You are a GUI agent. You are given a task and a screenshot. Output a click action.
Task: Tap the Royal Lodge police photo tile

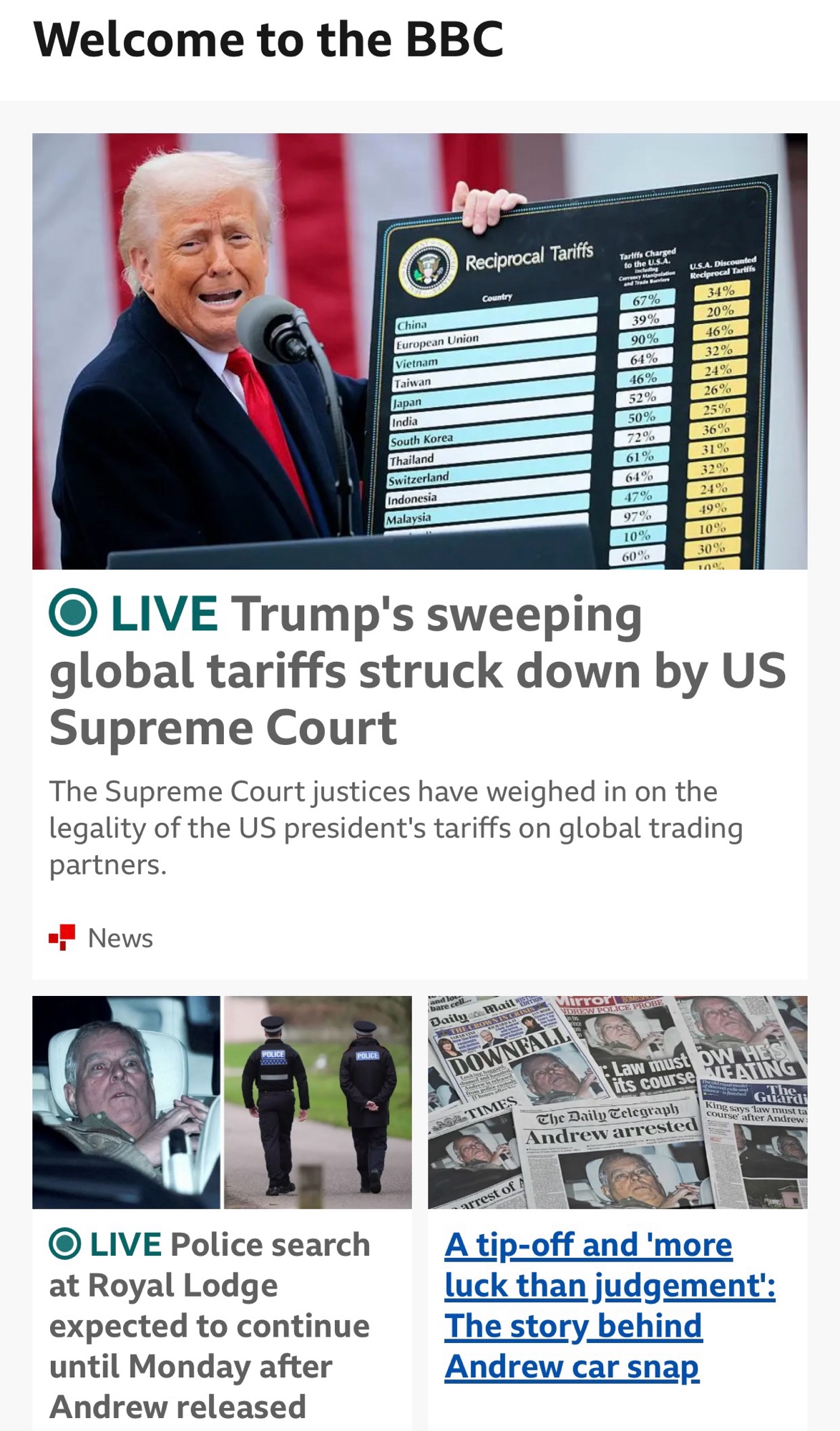(222, 1102)
